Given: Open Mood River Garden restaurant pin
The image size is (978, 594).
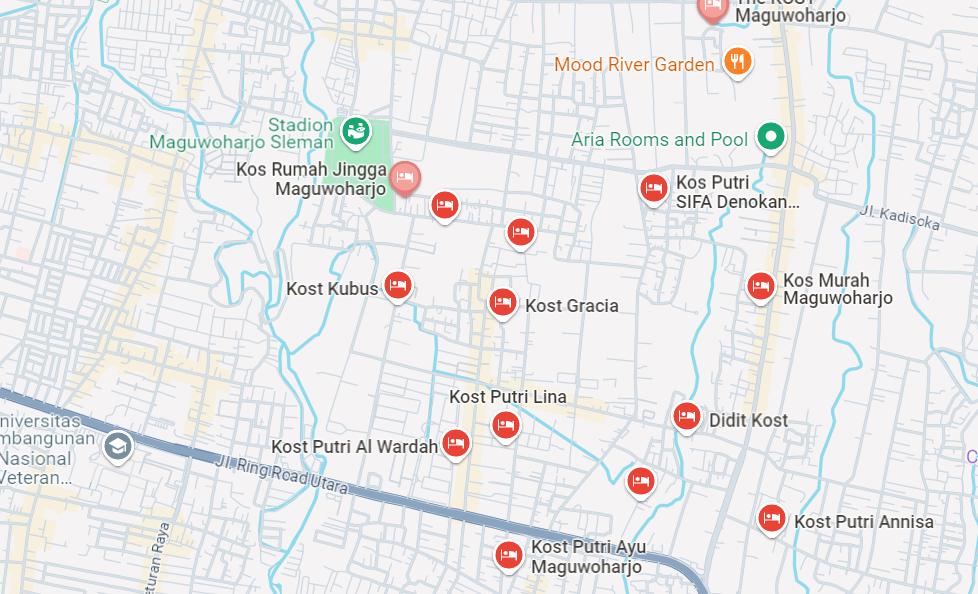Looking at the screenshot, I should 737,62.
